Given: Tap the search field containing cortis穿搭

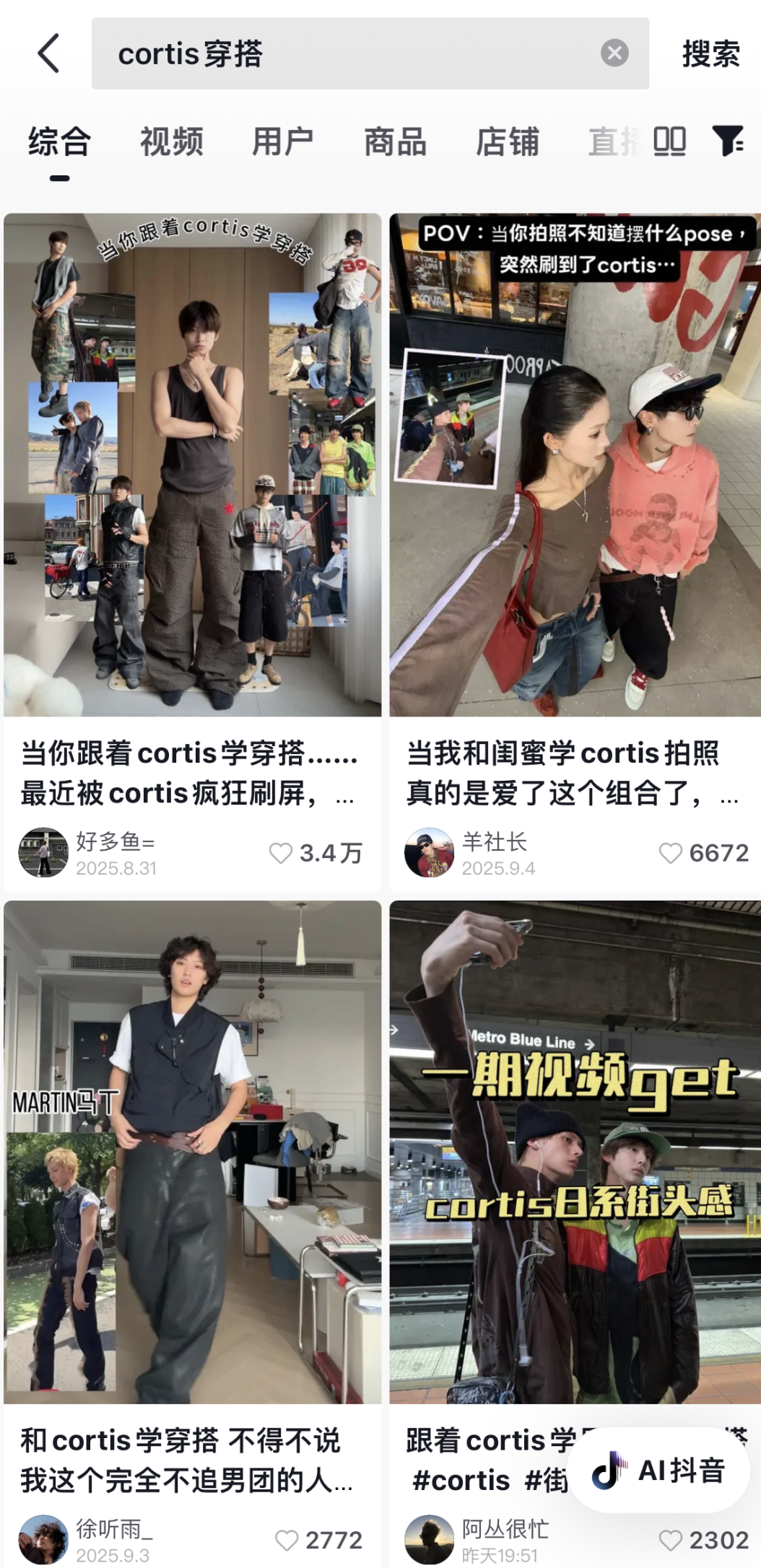Looking at the screenshot, I should pyautogui.click(x=347, y=53).
